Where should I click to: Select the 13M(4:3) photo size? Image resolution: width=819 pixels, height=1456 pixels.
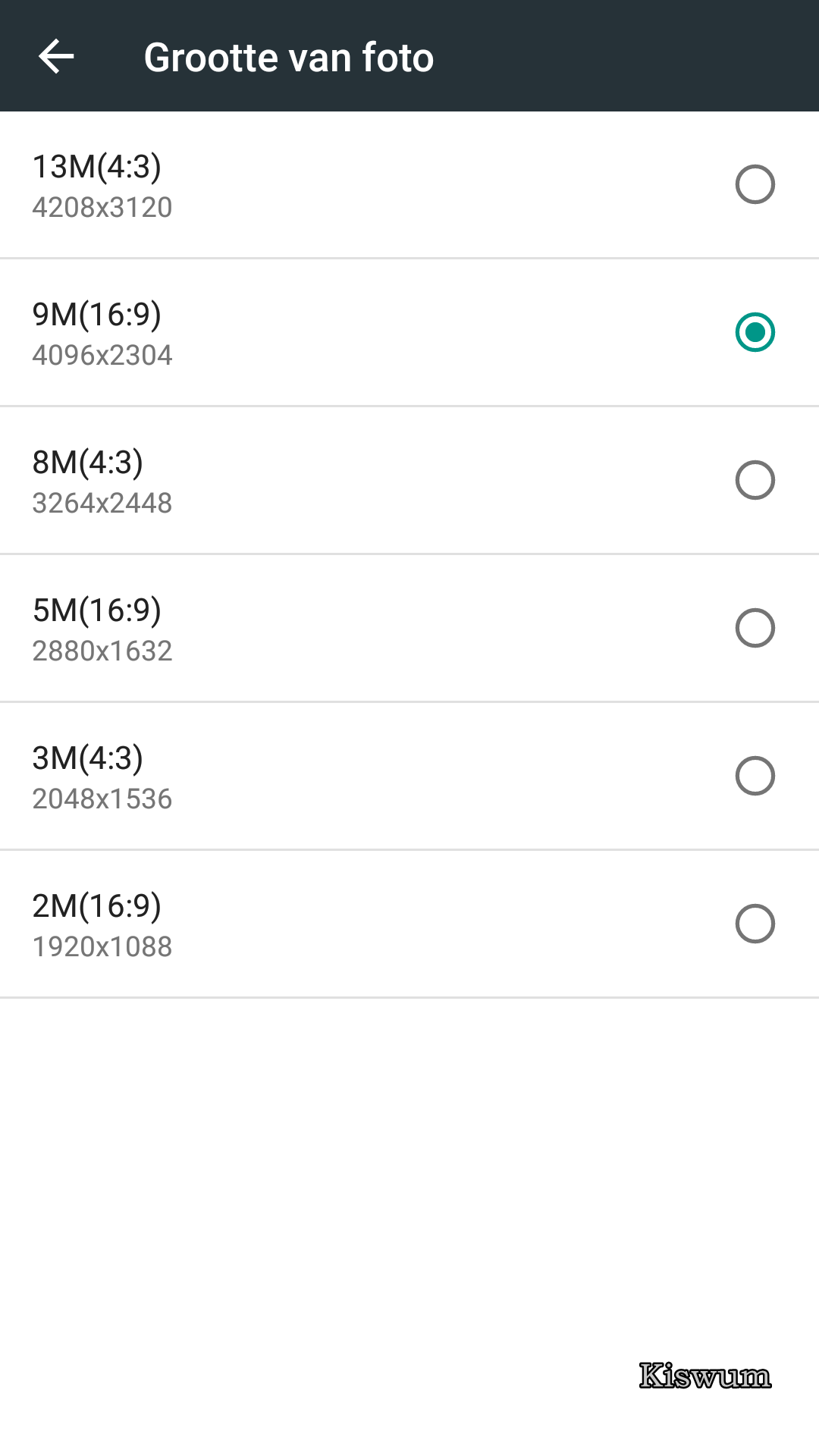pyautogui.click(x=409, y=185)
